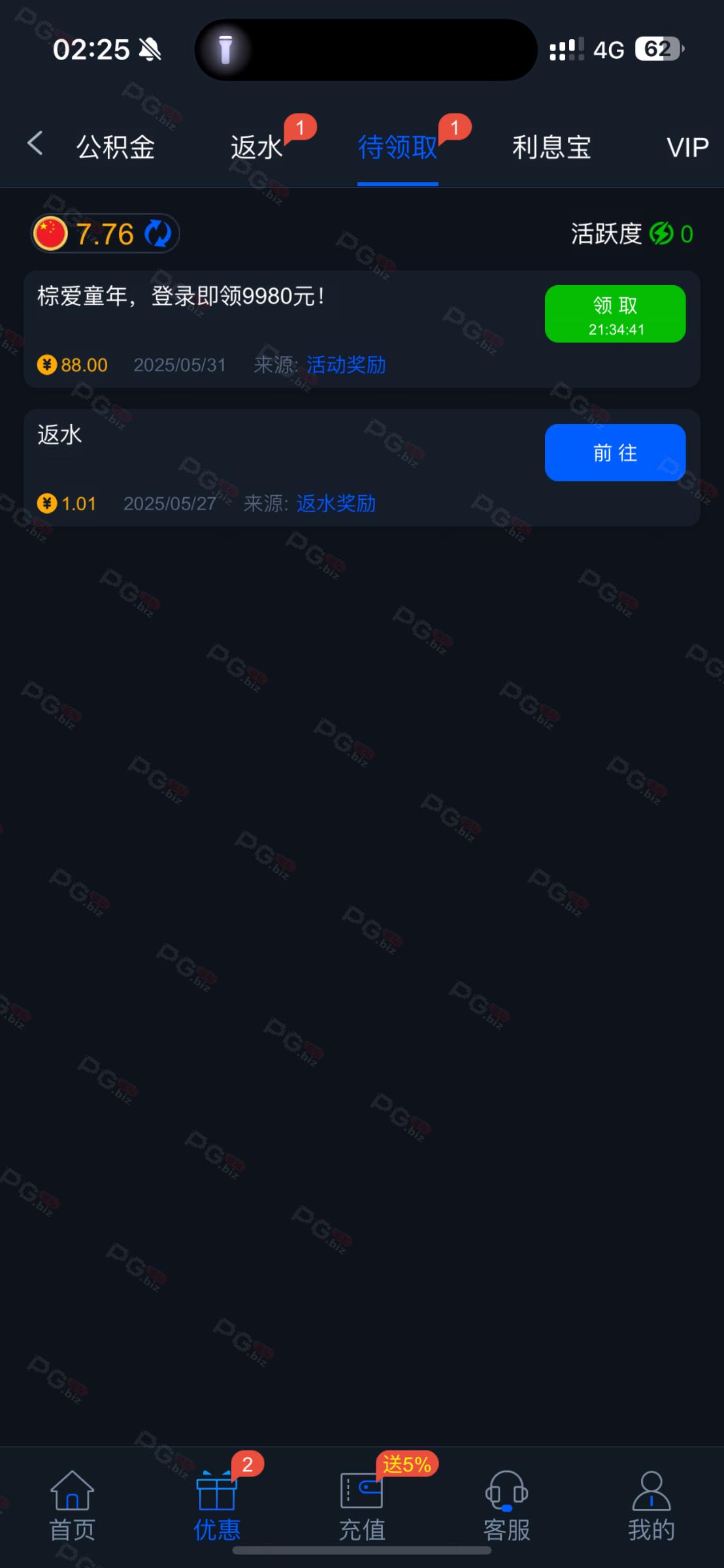The image size is (724, 1568).
Task: Go to 首页 in bottom navigation
Action: (x=73, y=1505)
